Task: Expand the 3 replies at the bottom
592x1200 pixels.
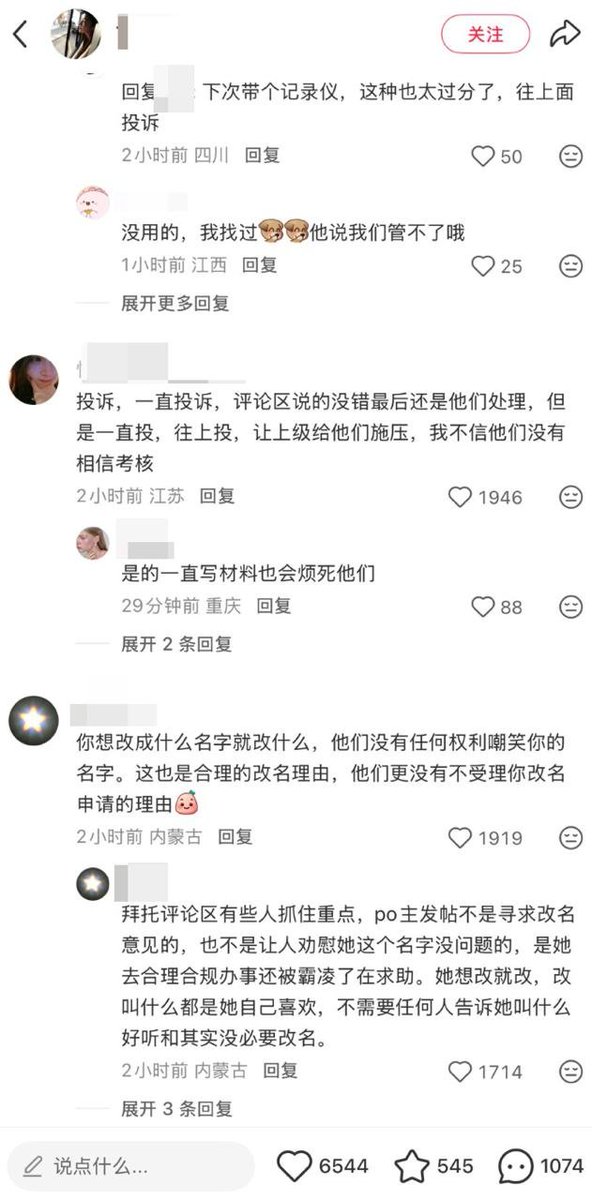Action: 176,1109
